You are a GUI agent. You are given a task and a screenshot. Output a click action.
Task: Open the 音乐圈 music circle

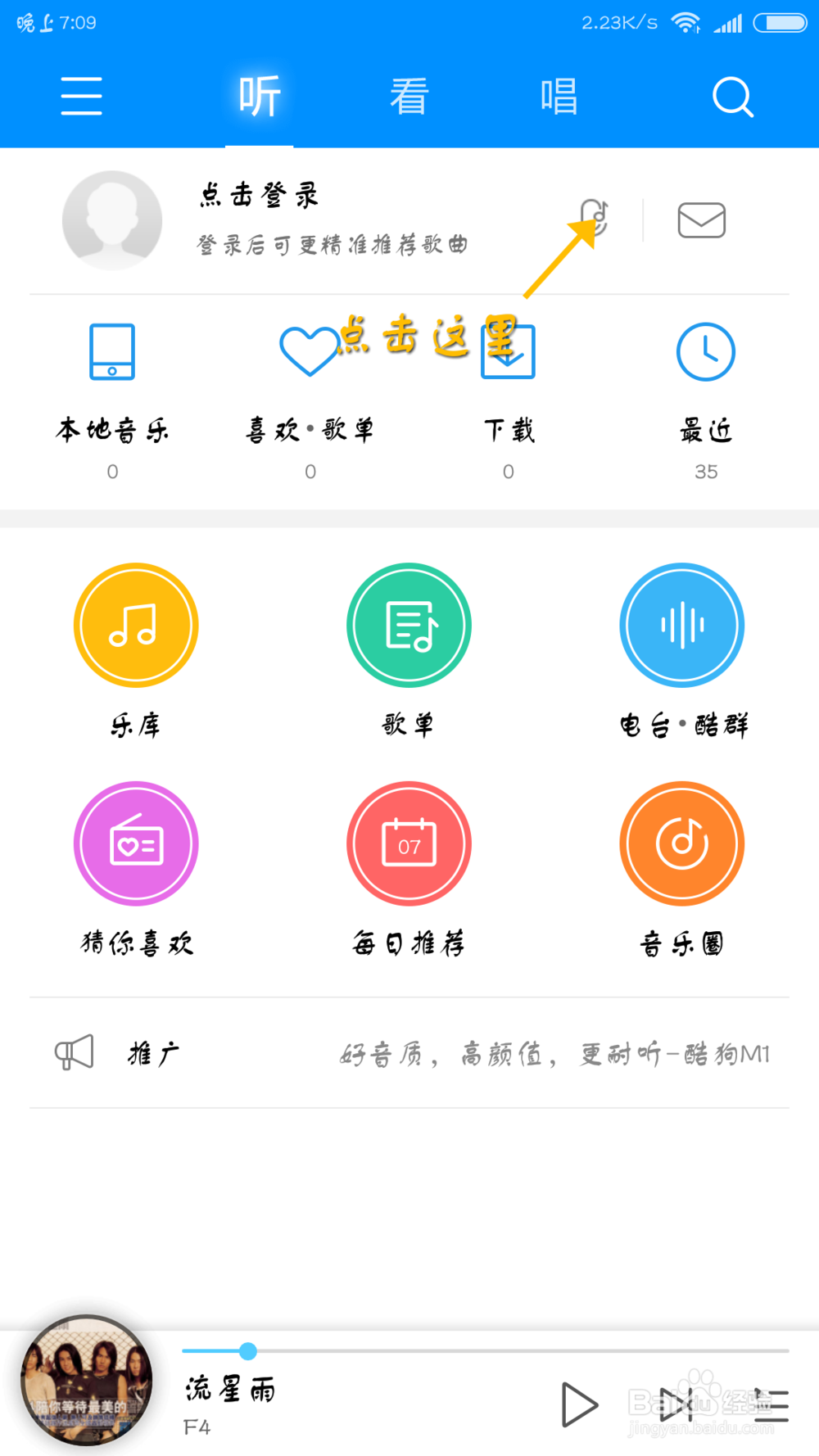pos(681,843)
